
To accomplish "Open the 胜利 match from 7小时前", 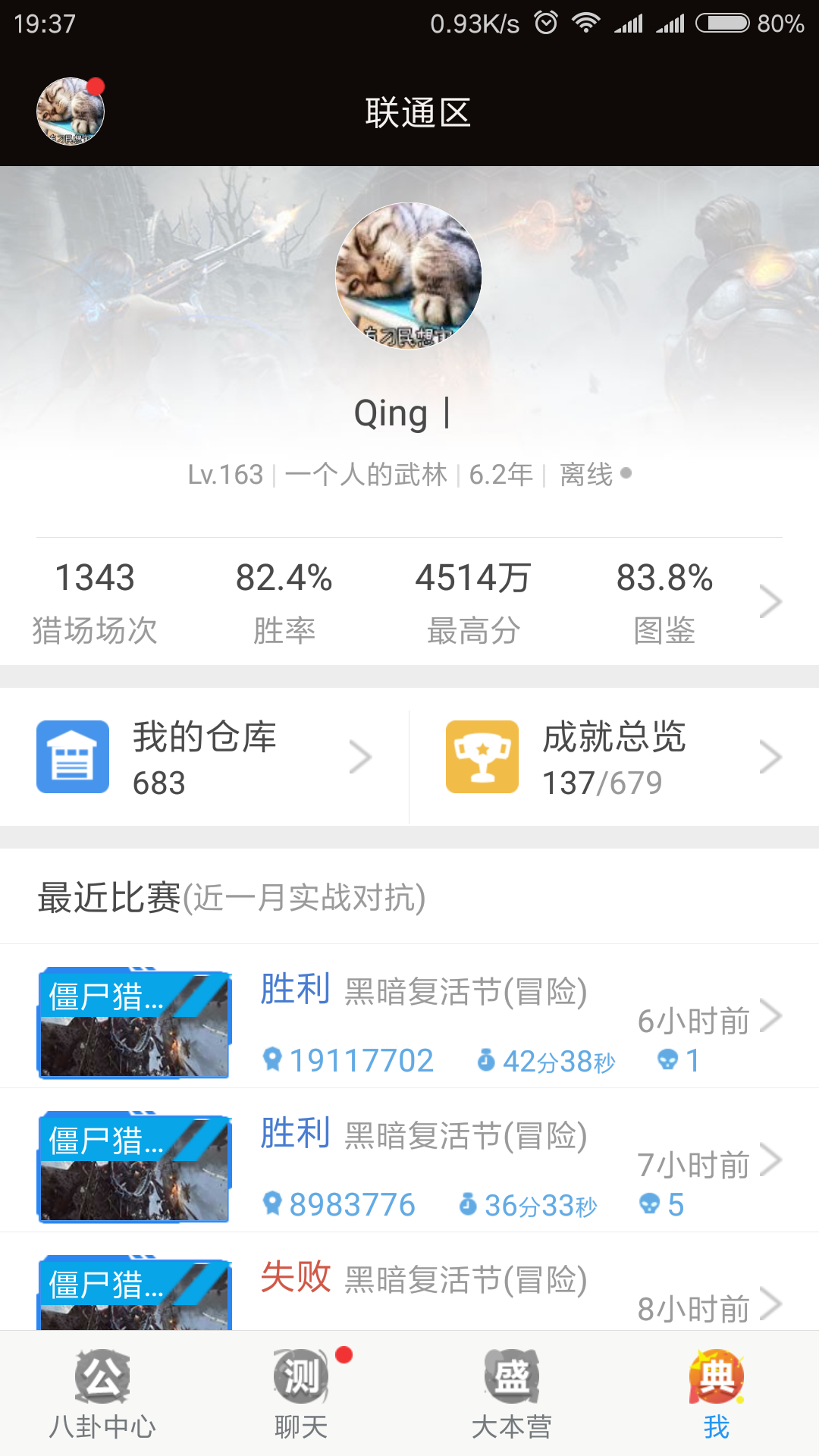I will (409, 1160).
